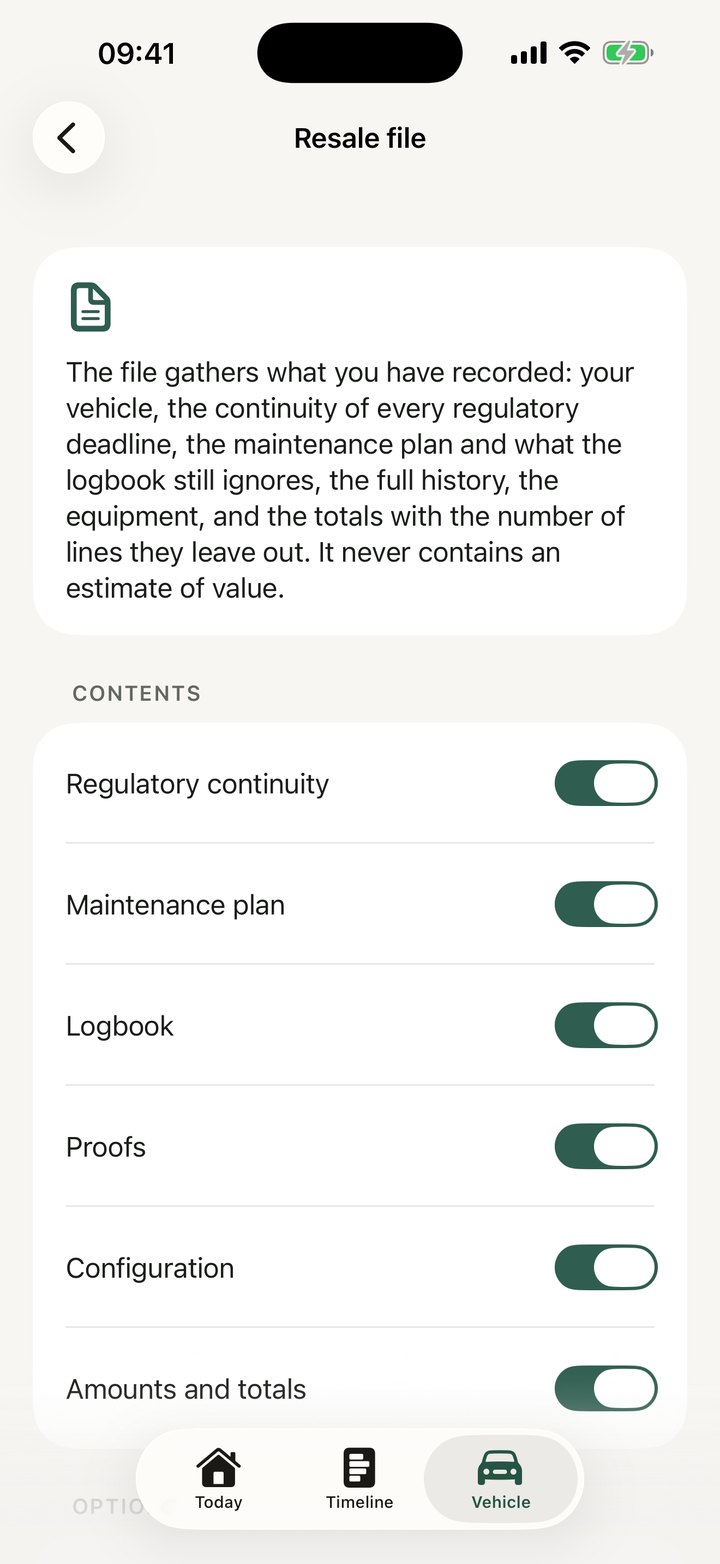Switch off Configuration
Screen dimensions: 720x1564
(x=606, y=1267)
